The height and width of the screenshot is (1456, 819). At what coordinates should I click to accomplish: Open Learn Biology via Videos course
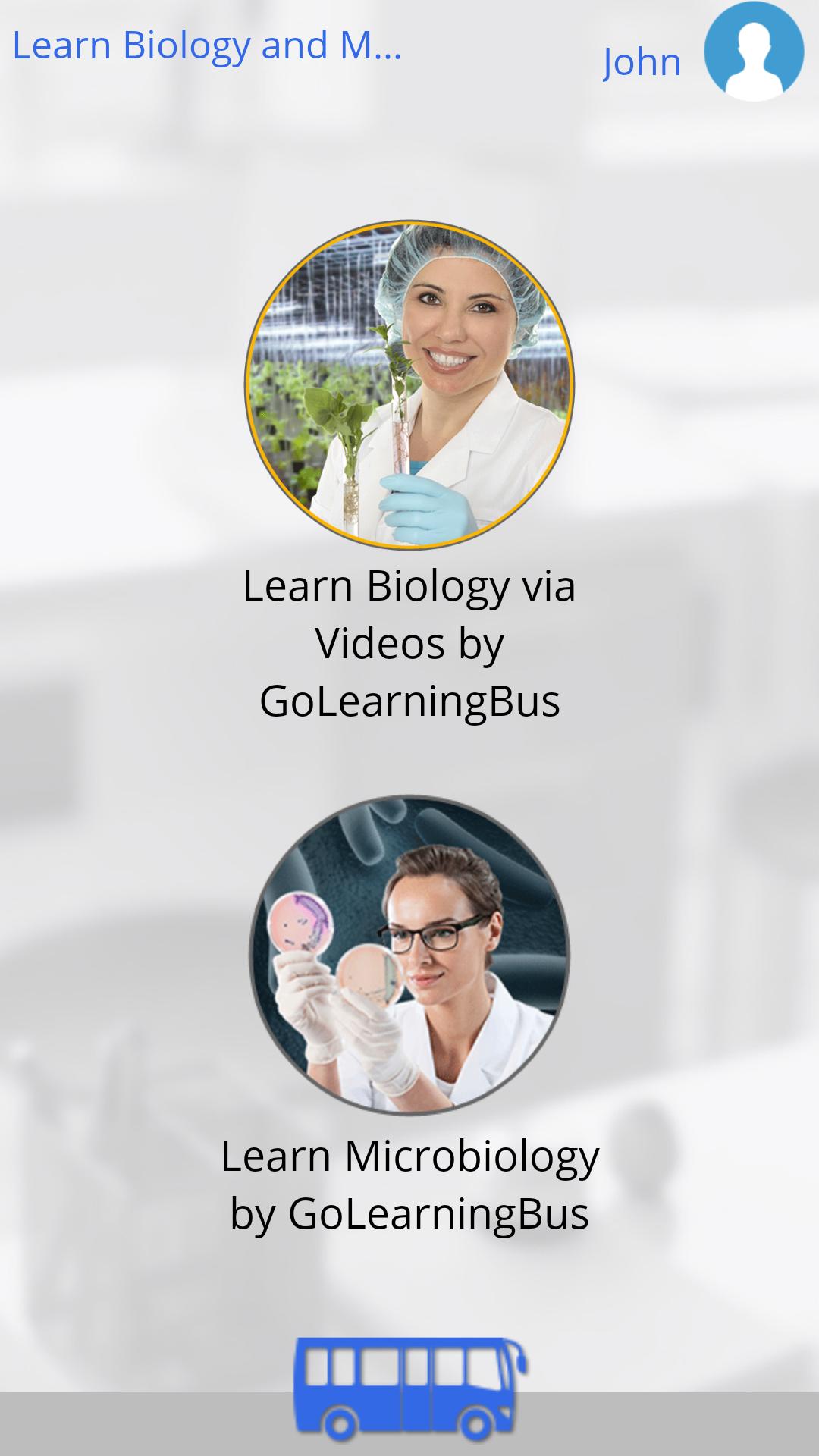pyautogui.click(x=409, y=385)
